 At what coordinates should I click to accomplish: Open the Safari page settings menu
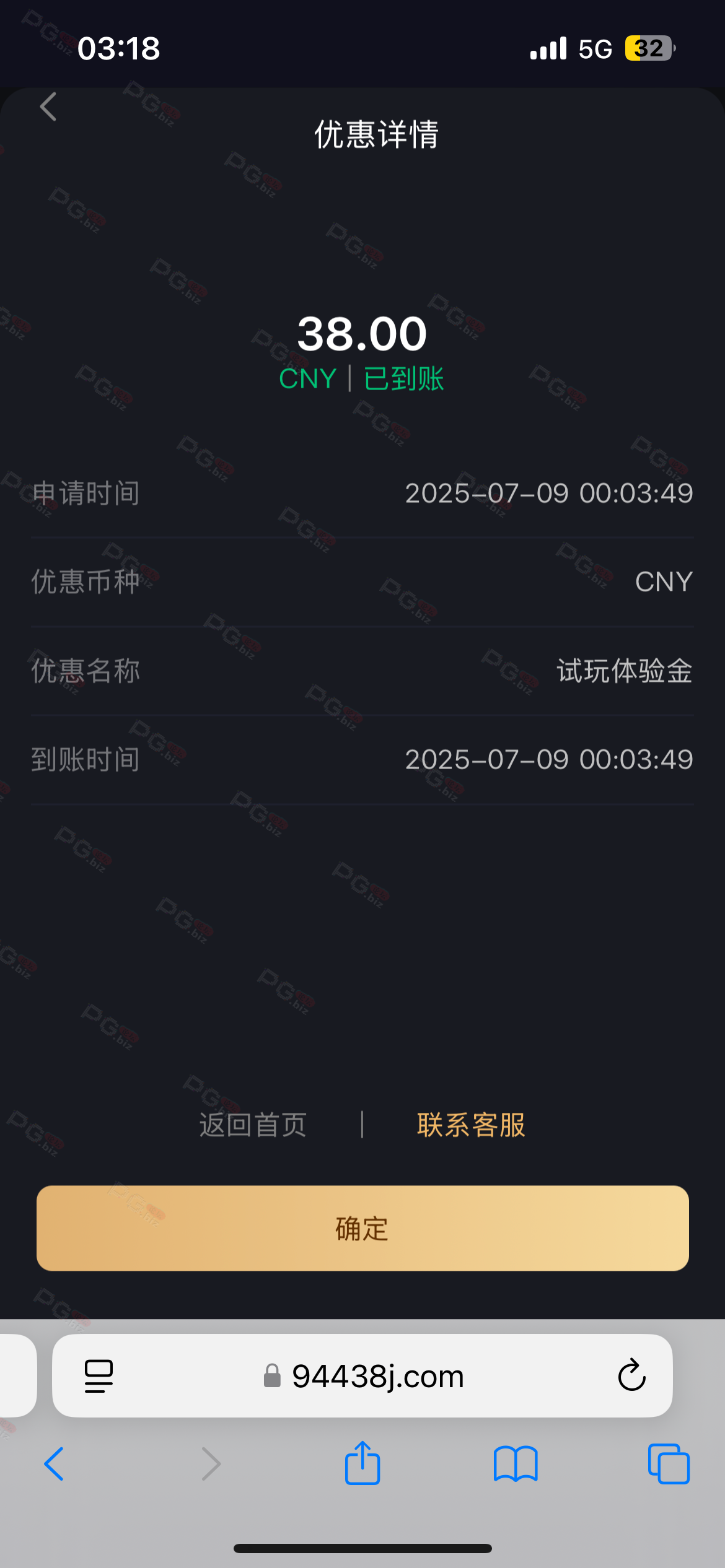pyautogui.click(x=99, y=1376)
